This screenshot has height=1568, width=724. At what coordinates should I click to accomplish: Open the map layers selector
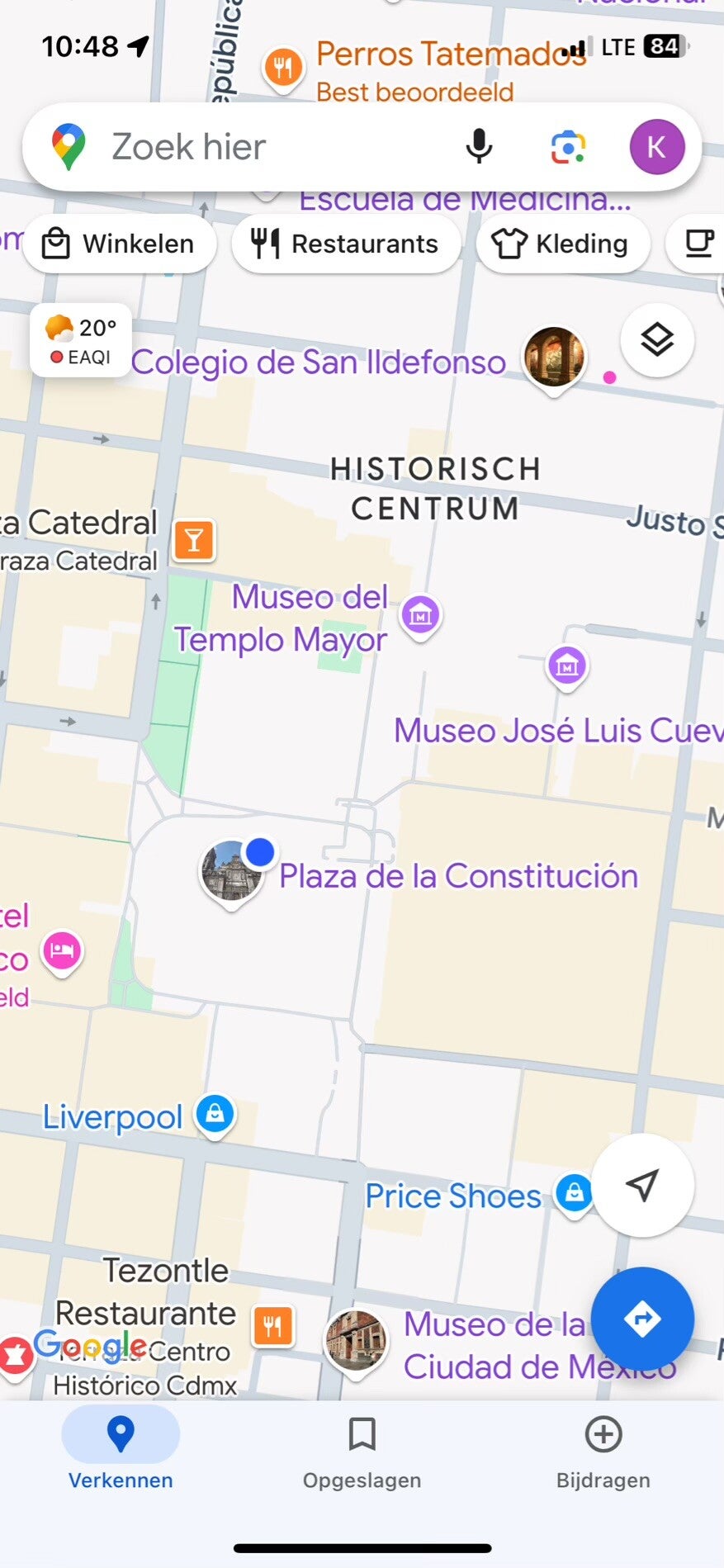(x=657, y=339)
